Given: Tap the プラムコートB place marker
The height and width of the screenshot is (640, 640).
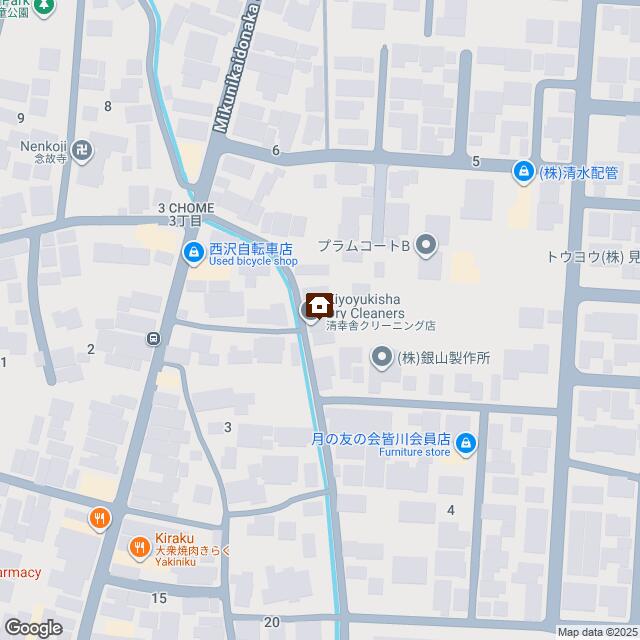Looking at the screenshot, I should point(427,244).
